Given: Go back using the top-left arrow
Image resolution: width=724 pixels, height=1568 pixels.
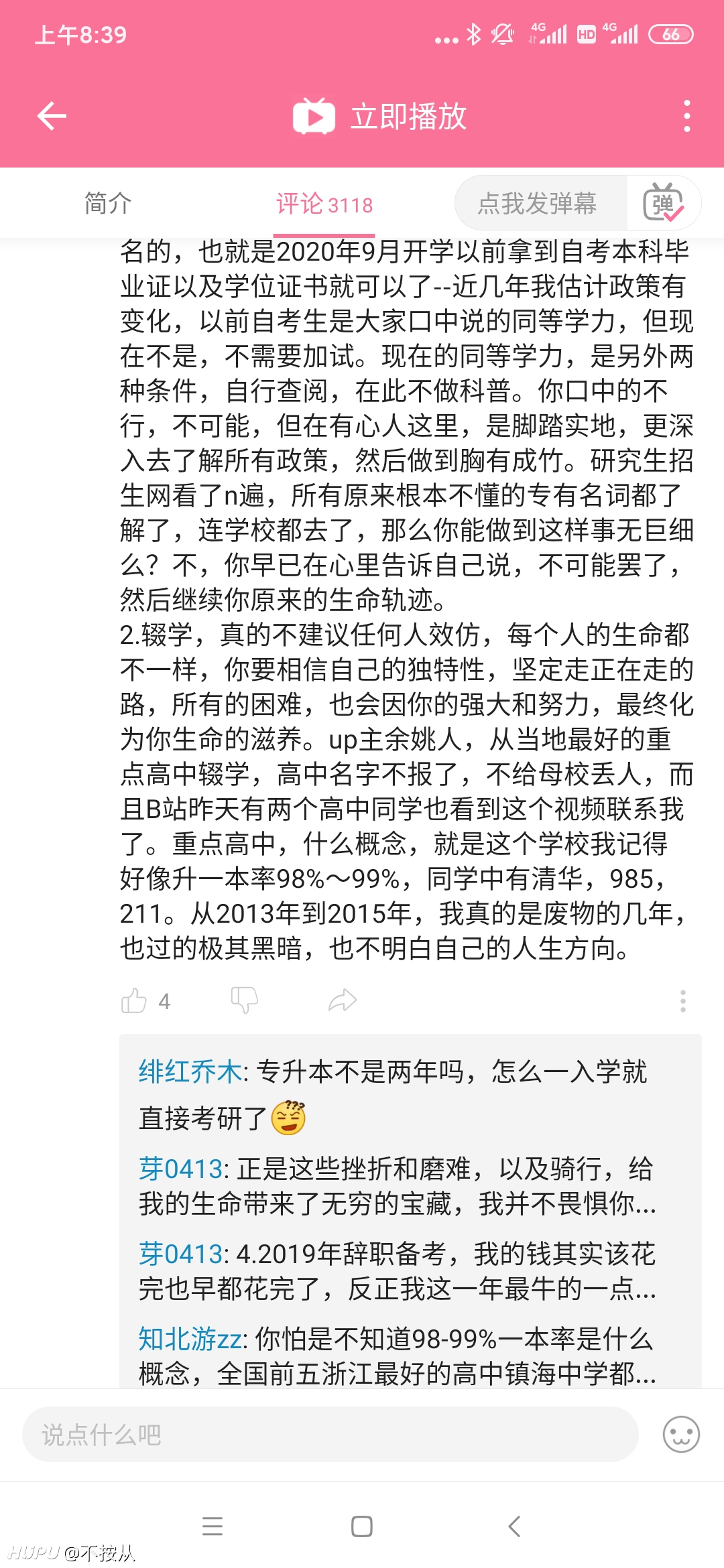Looking at the screenshot, I should [x=52, y=116].
